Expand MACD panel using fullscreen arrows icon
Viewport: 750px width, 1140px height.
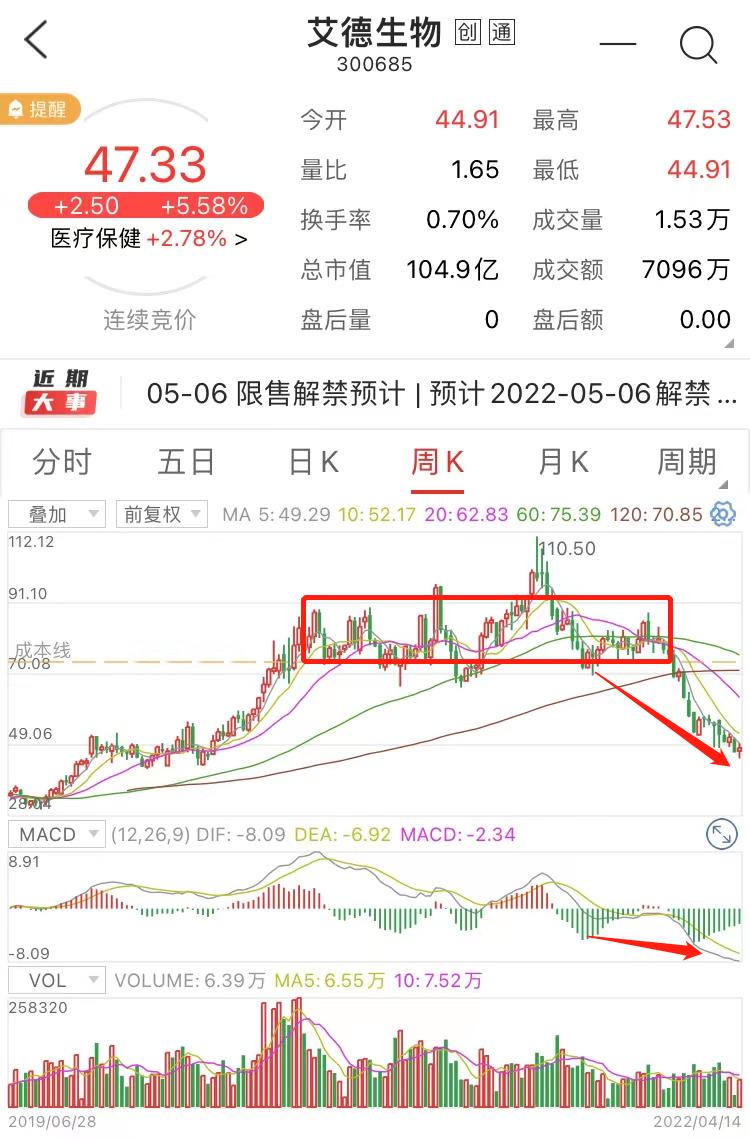(x=722, y=833)
